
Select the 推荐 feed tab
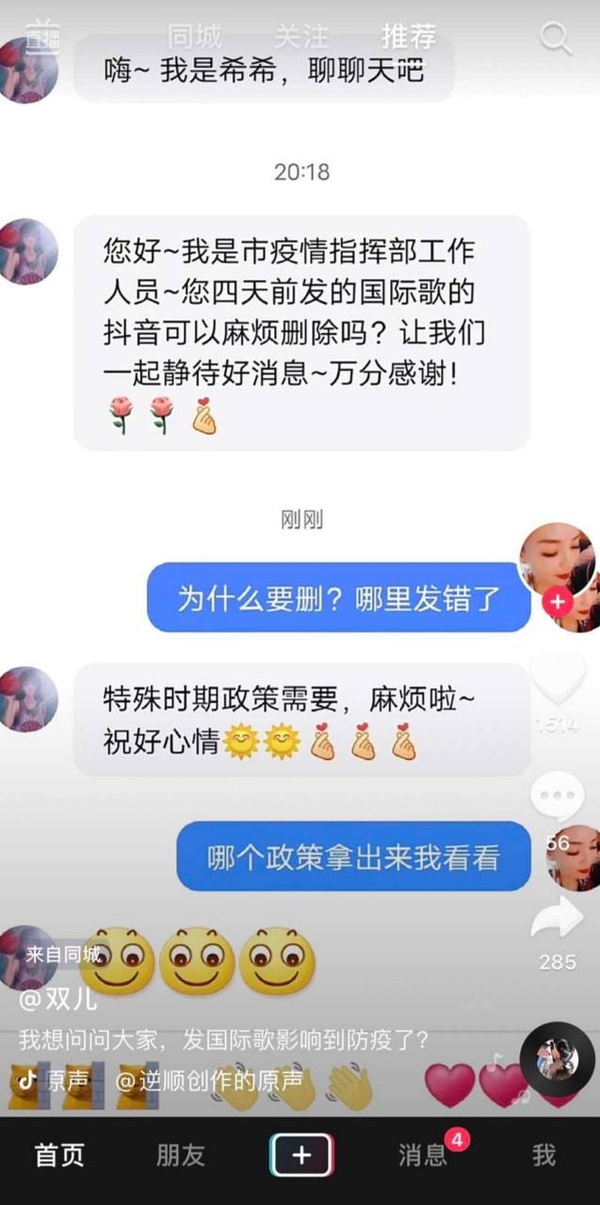click(x=408, y=38)
